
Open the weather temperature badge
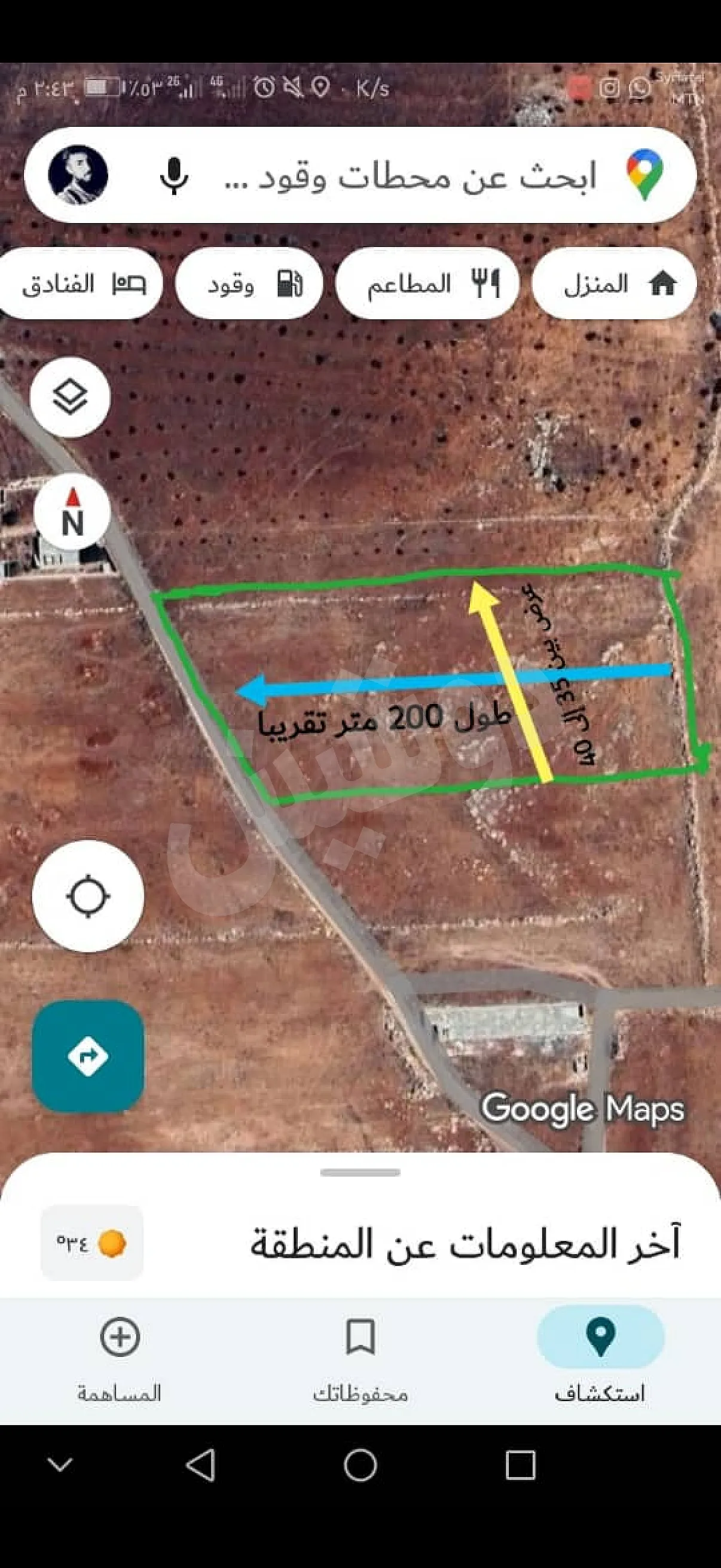coord(92,1242)
